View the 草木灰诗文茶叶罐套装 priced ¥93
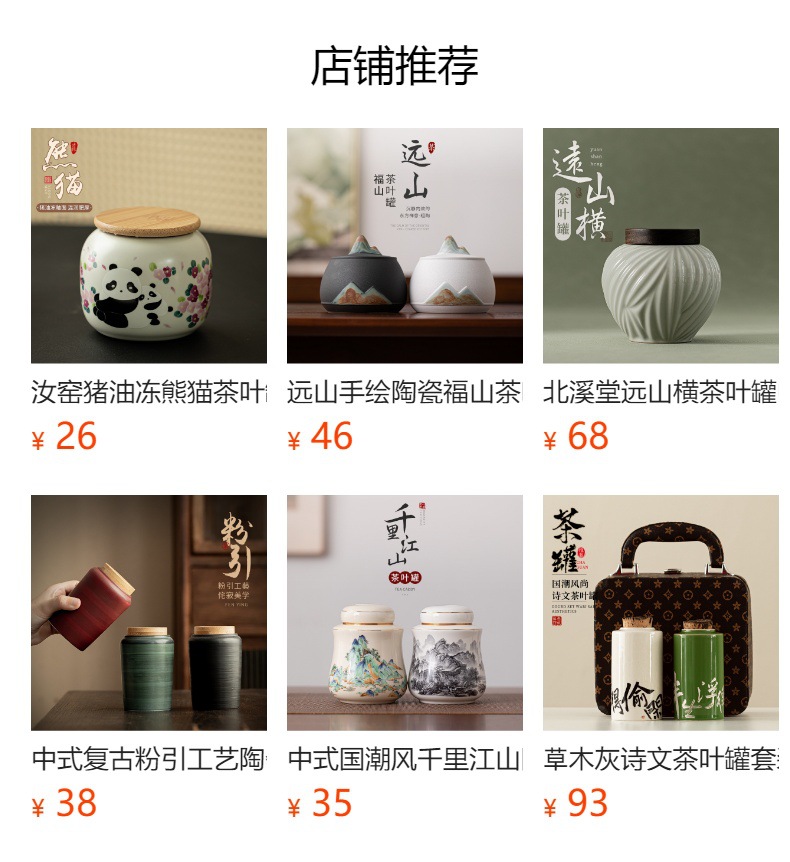 point(660,613)
